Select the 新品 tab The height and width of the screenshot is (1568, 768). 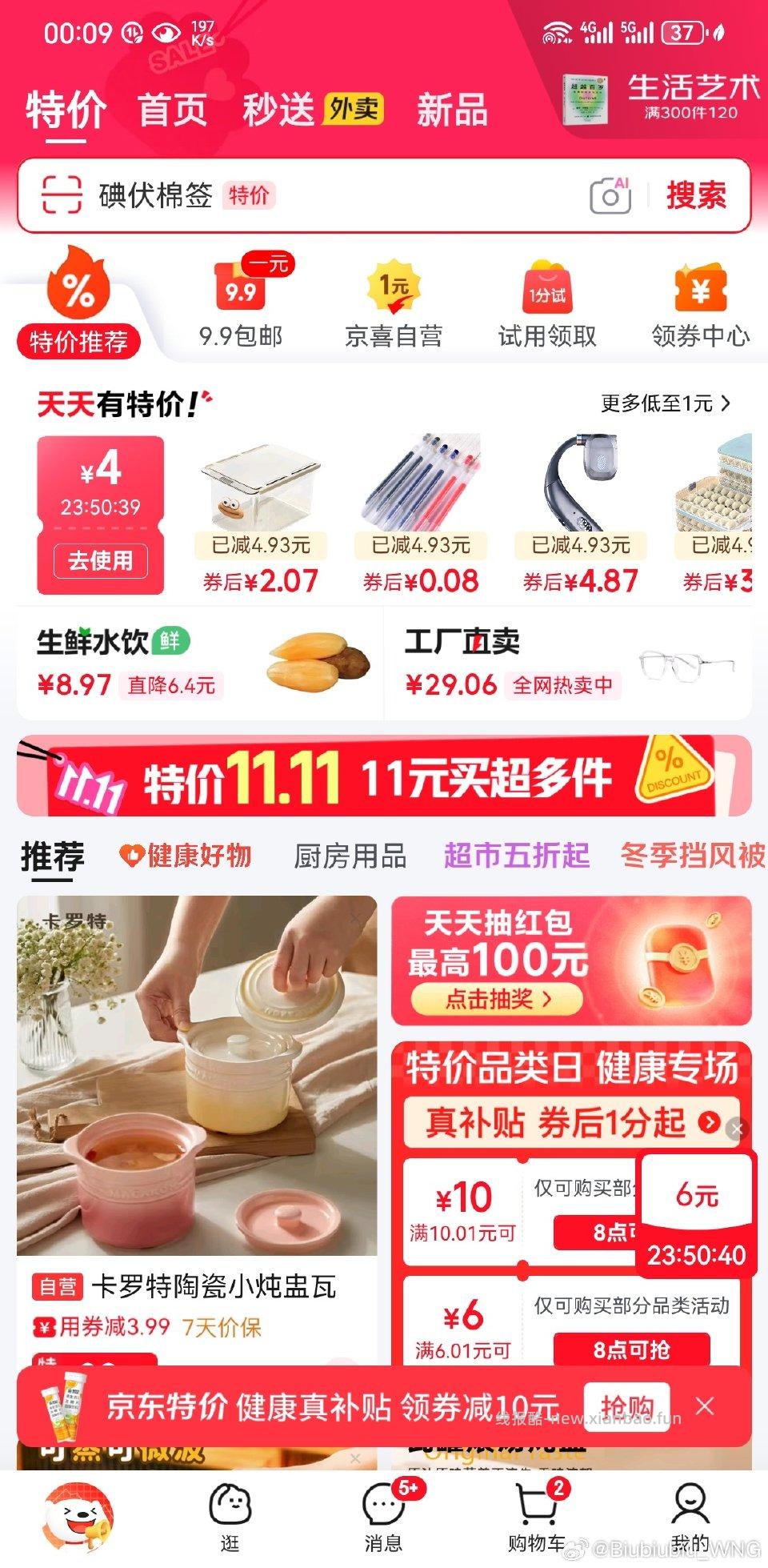click(450, 111)
